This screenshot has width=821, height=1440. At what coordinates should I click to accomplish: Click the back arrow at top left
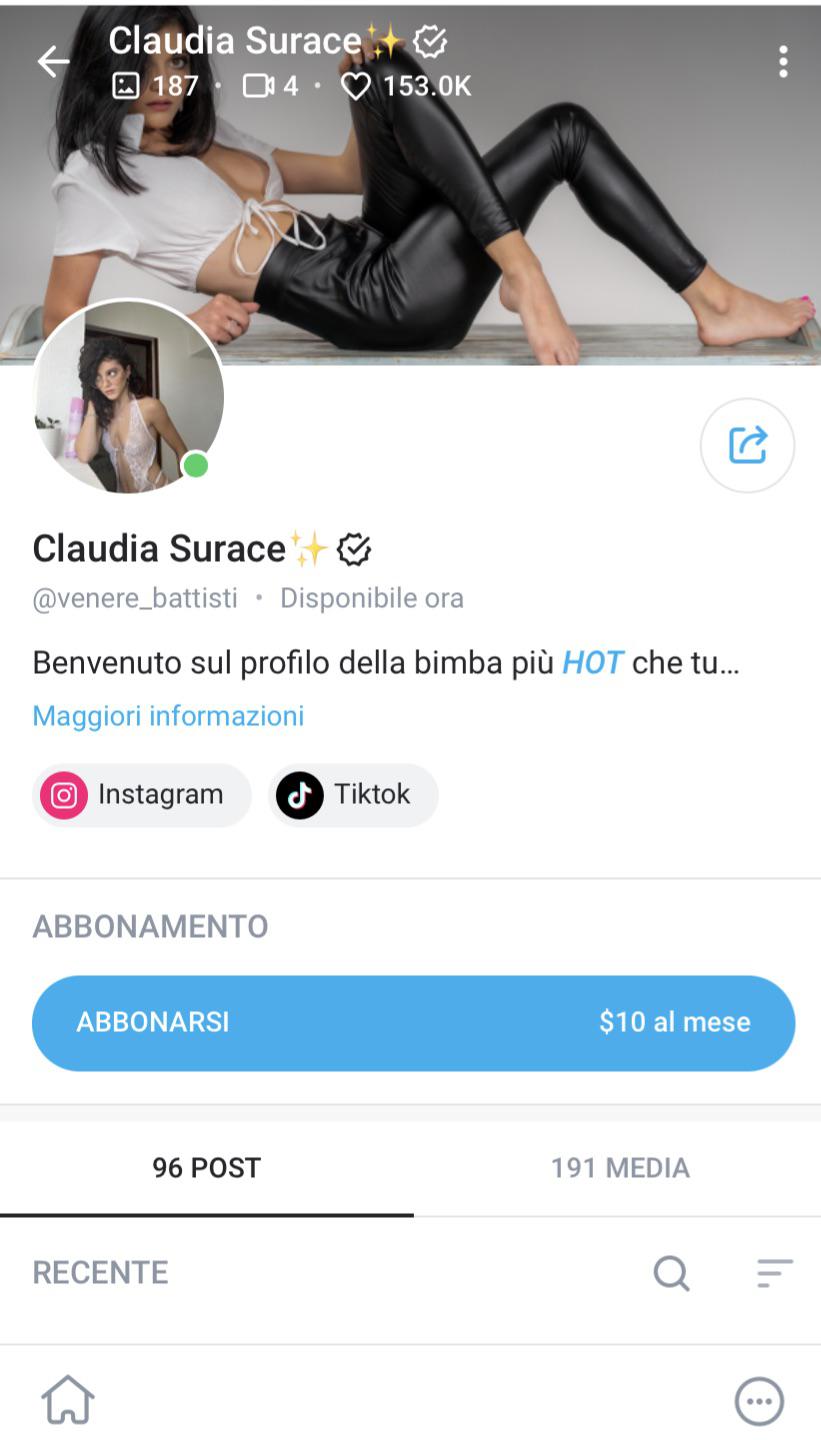click(53, 62)
